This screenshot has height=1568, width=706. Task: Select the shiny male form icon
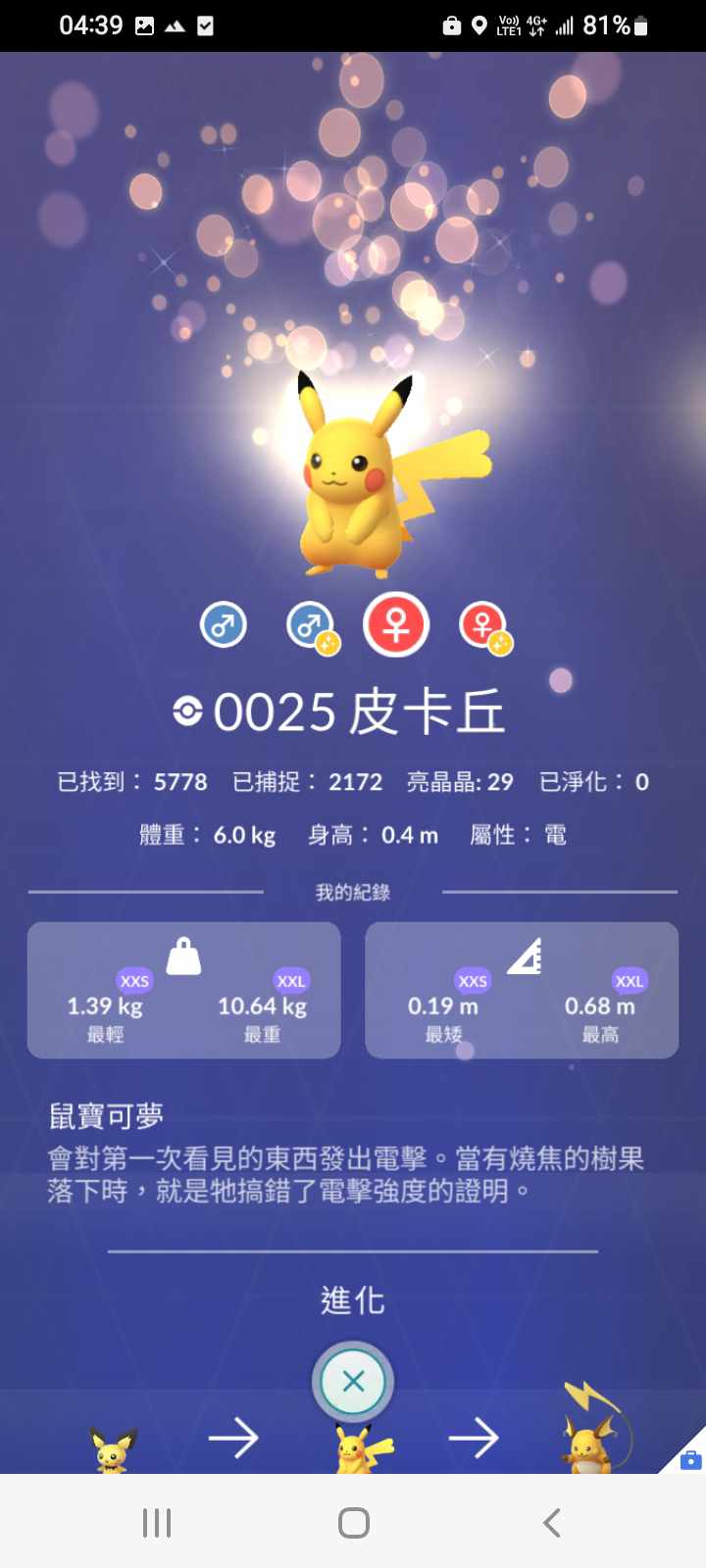click(311, 626)
